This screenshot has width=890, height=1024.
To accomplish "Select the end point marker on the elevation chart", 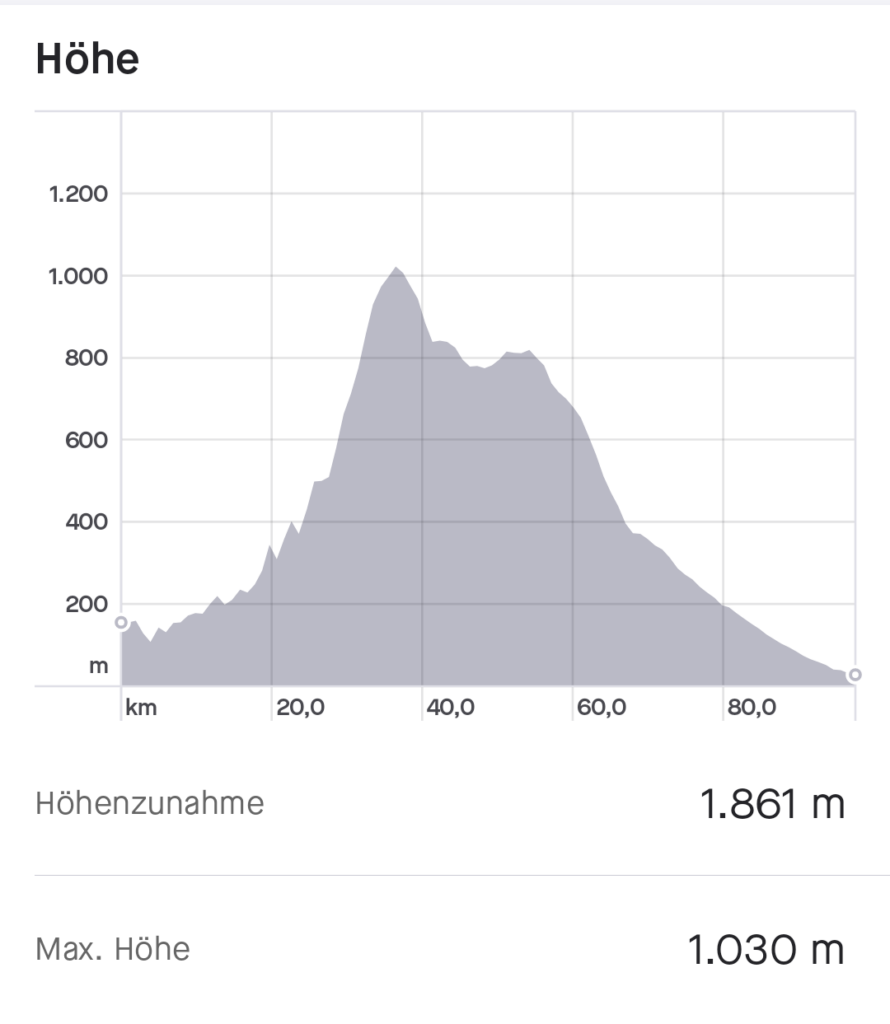I will pos(854,675).
